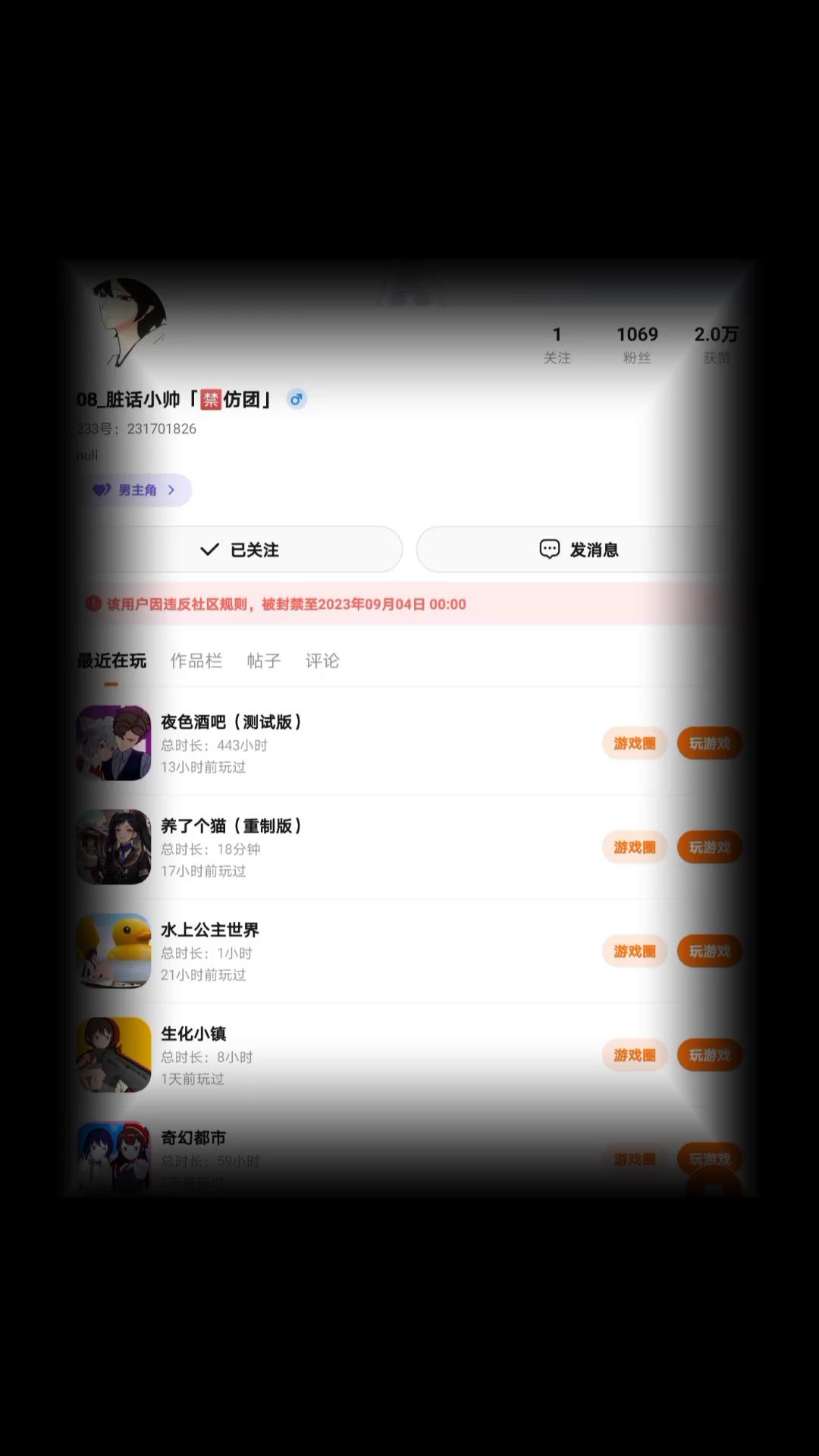Send a message via 发消息
This screenshot has width=819, height=1456.
(x=579, y=549)
